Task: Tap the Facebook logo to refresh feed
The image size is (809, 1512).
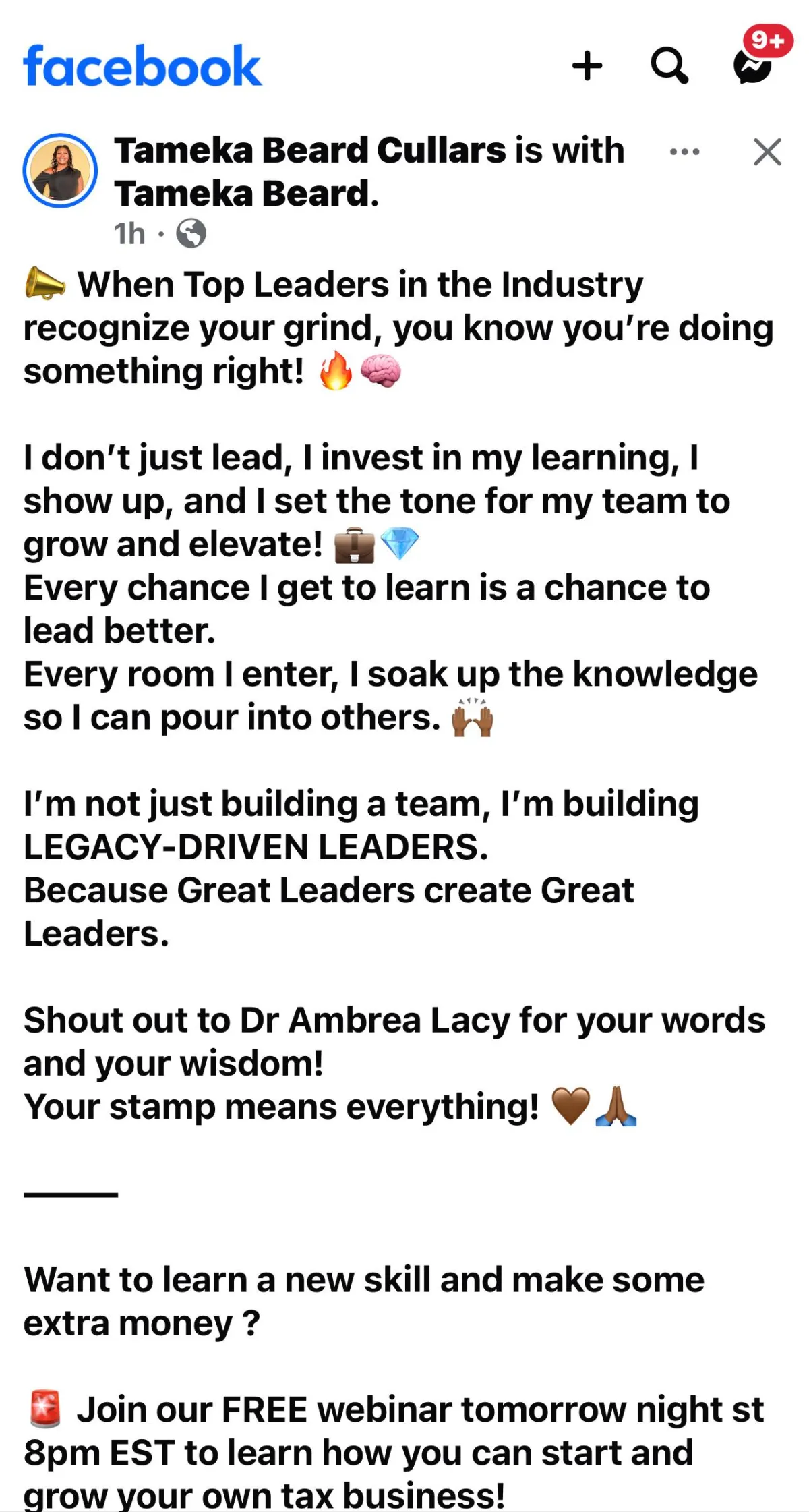Action: [x=142, y=66]
